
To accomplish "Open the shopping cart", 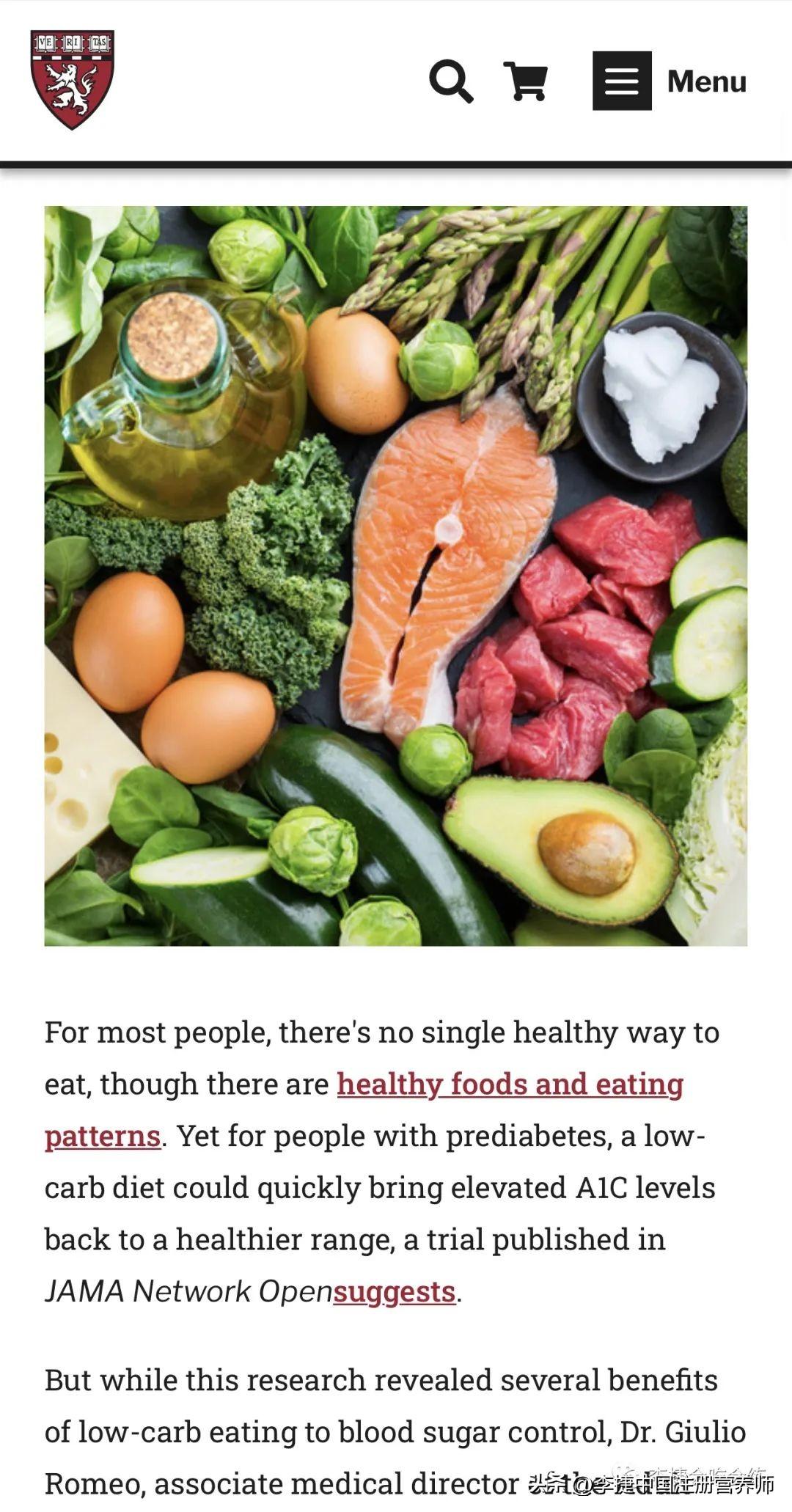I will coord(526,81).
